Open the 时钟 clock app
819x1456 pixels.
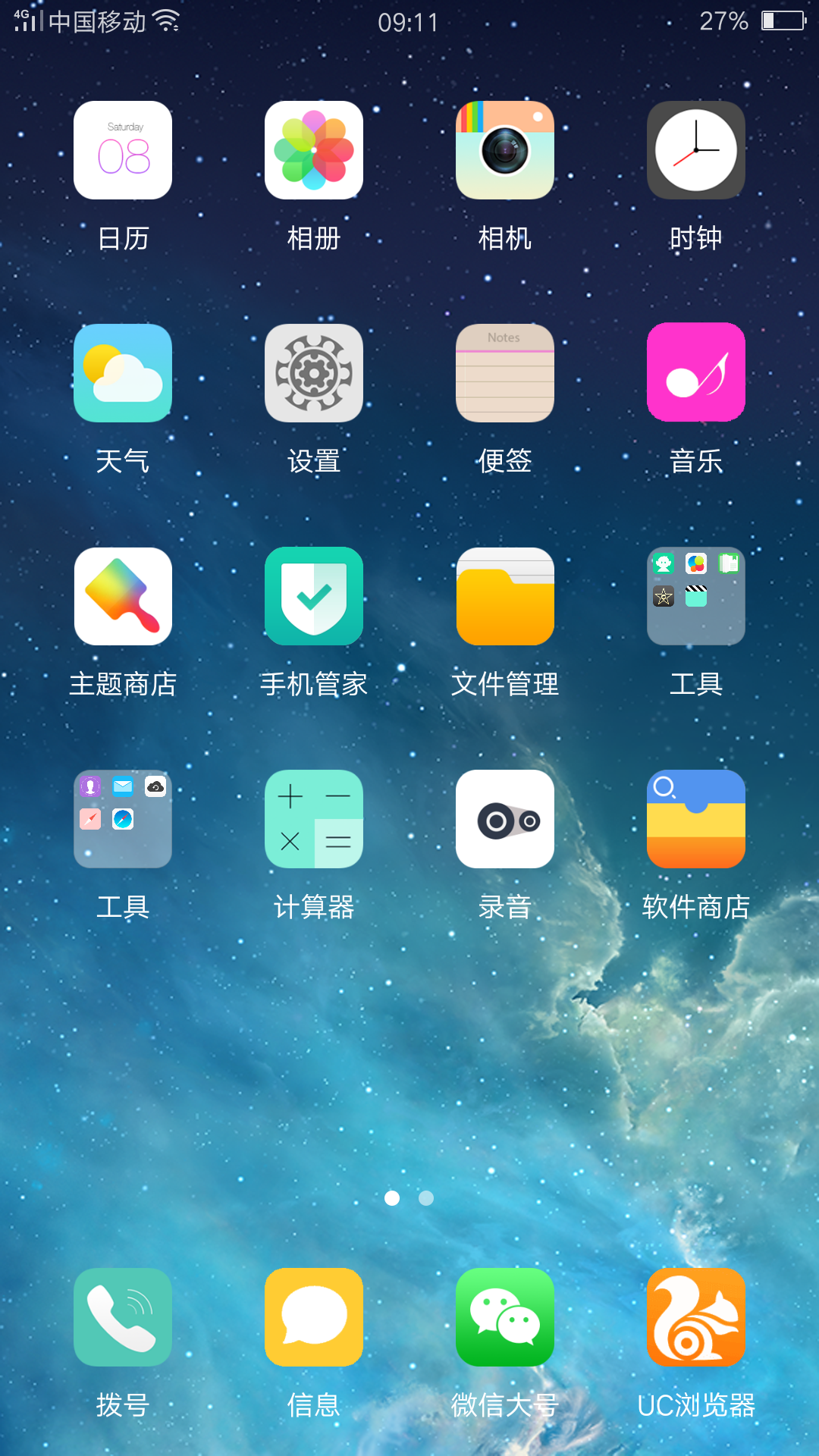point(696,150)
